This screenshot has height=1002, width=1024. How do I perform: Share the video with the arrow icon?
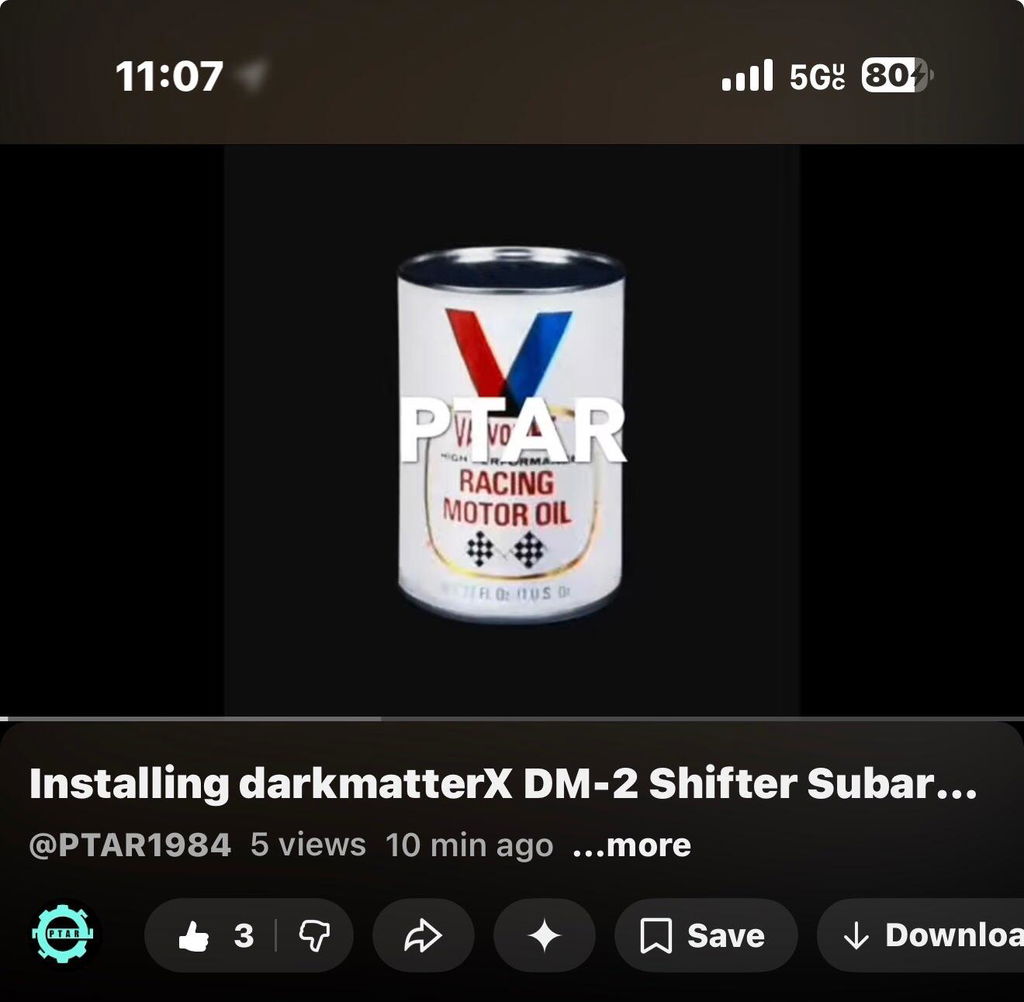(423, 935)
